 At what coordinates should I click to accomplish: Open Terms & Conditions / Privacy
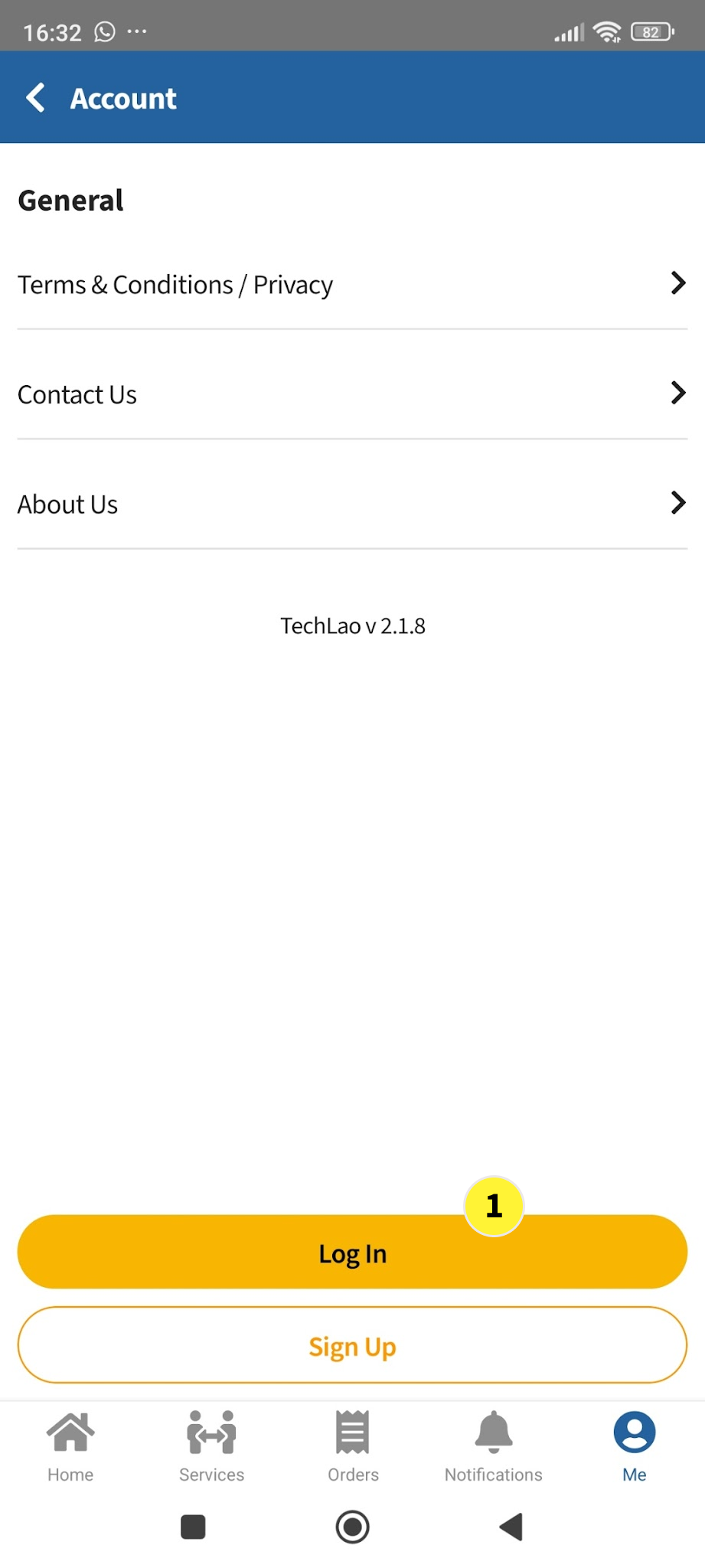pyautogui.click(x=351, y=285)
